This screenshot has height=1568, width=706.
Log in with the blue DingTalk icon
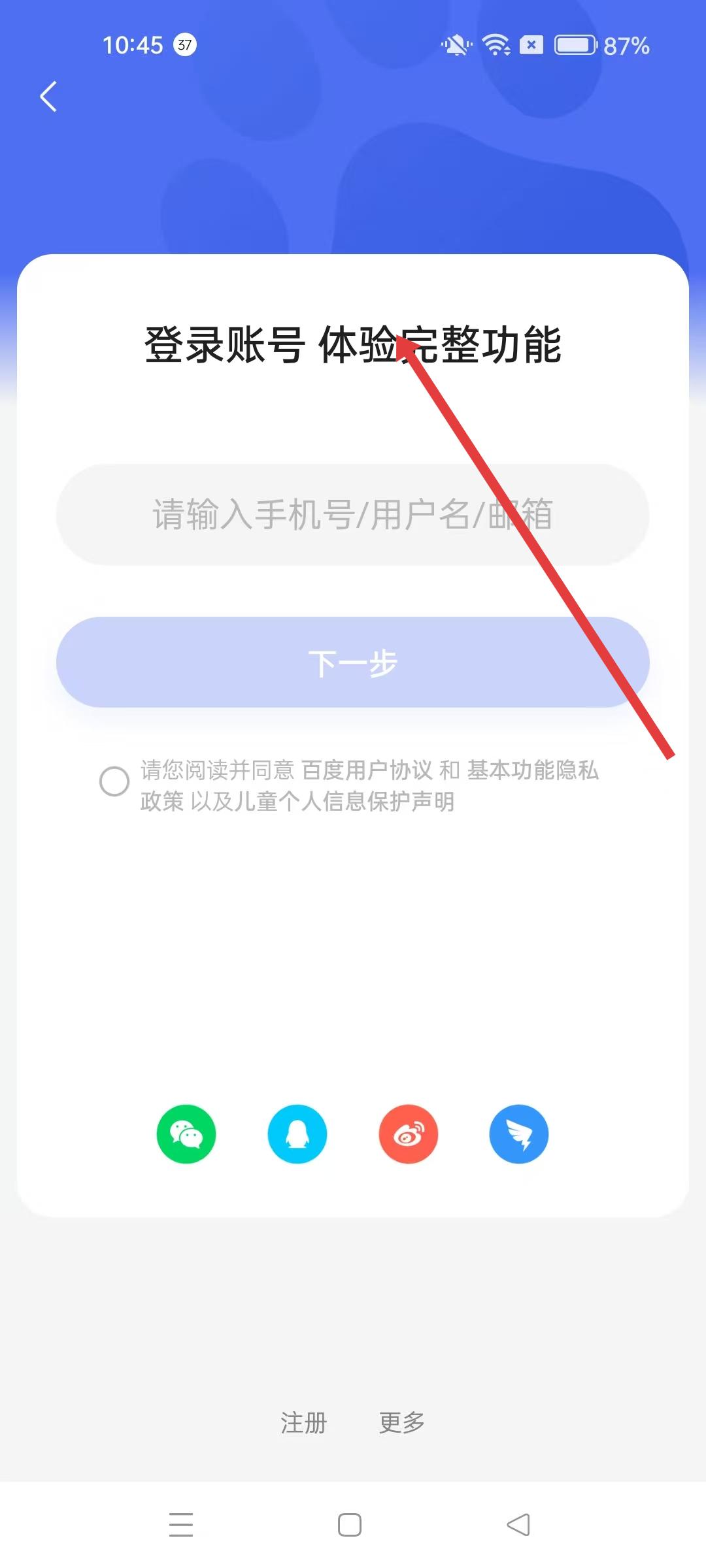[x=519, y=1134]
